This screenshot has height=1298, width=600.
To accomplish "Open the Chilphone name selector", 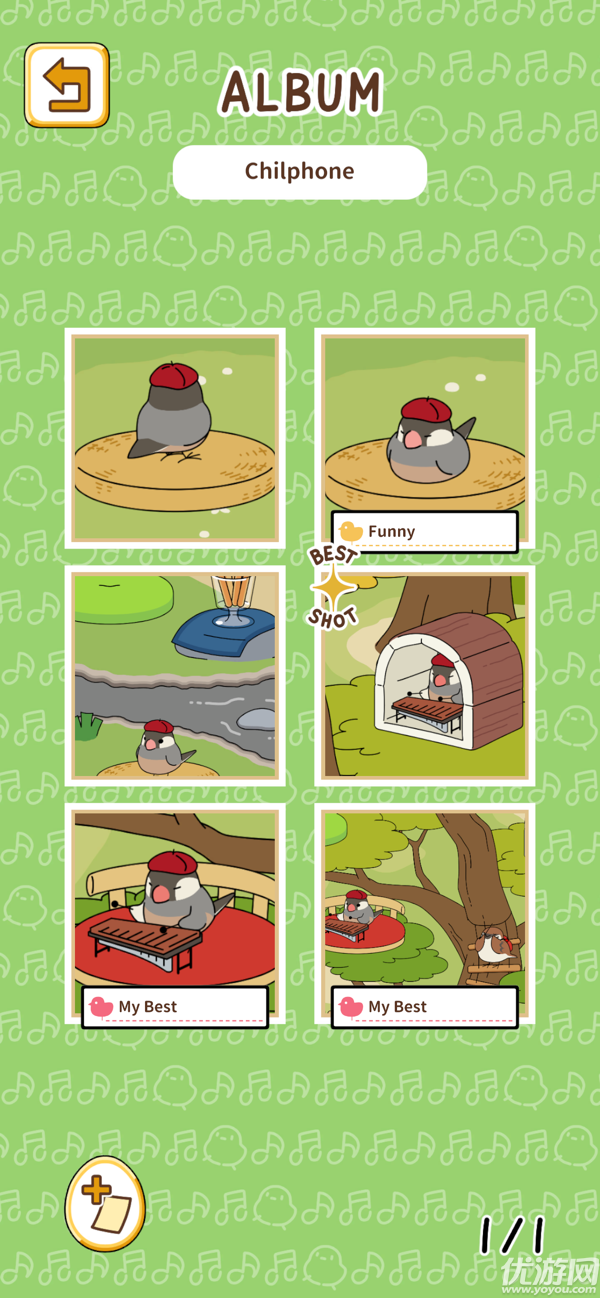I will click(x=300, y=172).
